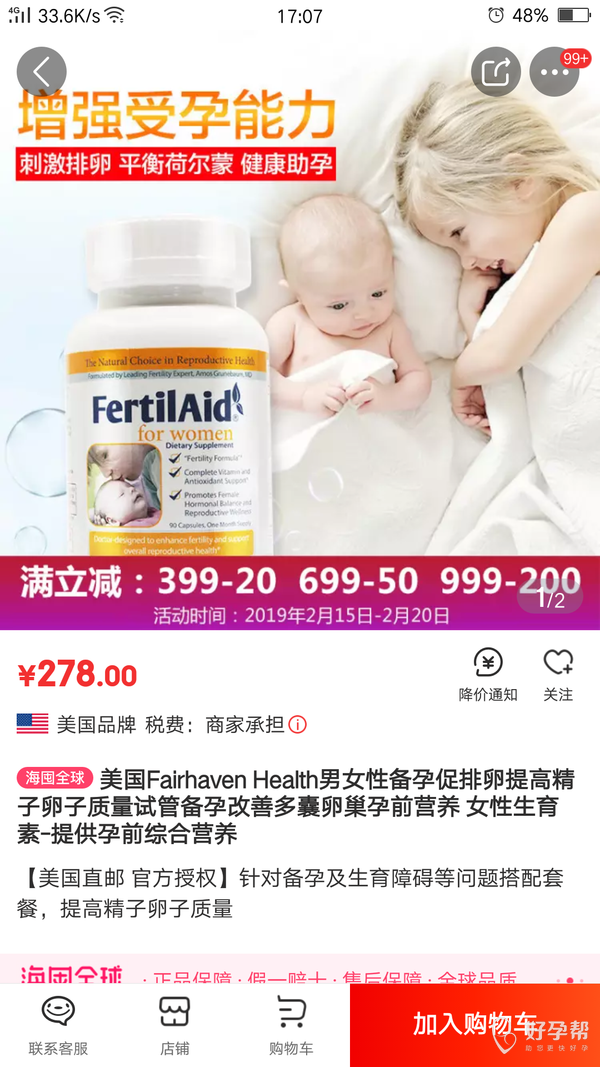Add item with 加入购物车 button

coord(475,1024)
